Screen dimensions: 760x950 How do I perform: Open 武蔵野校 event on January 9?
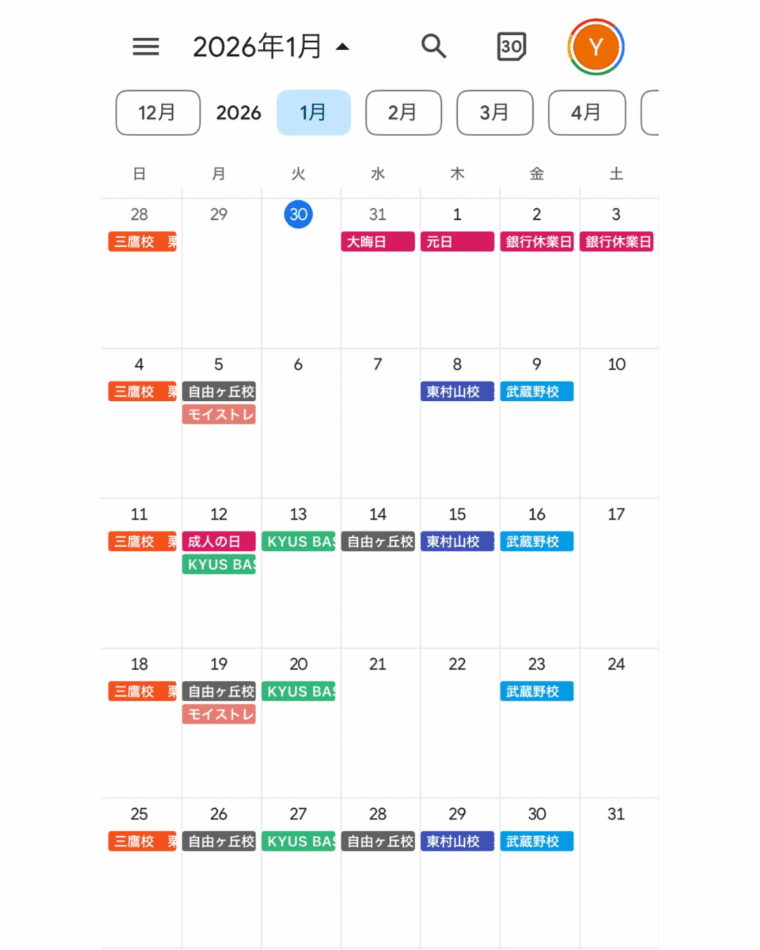(537, 392)
